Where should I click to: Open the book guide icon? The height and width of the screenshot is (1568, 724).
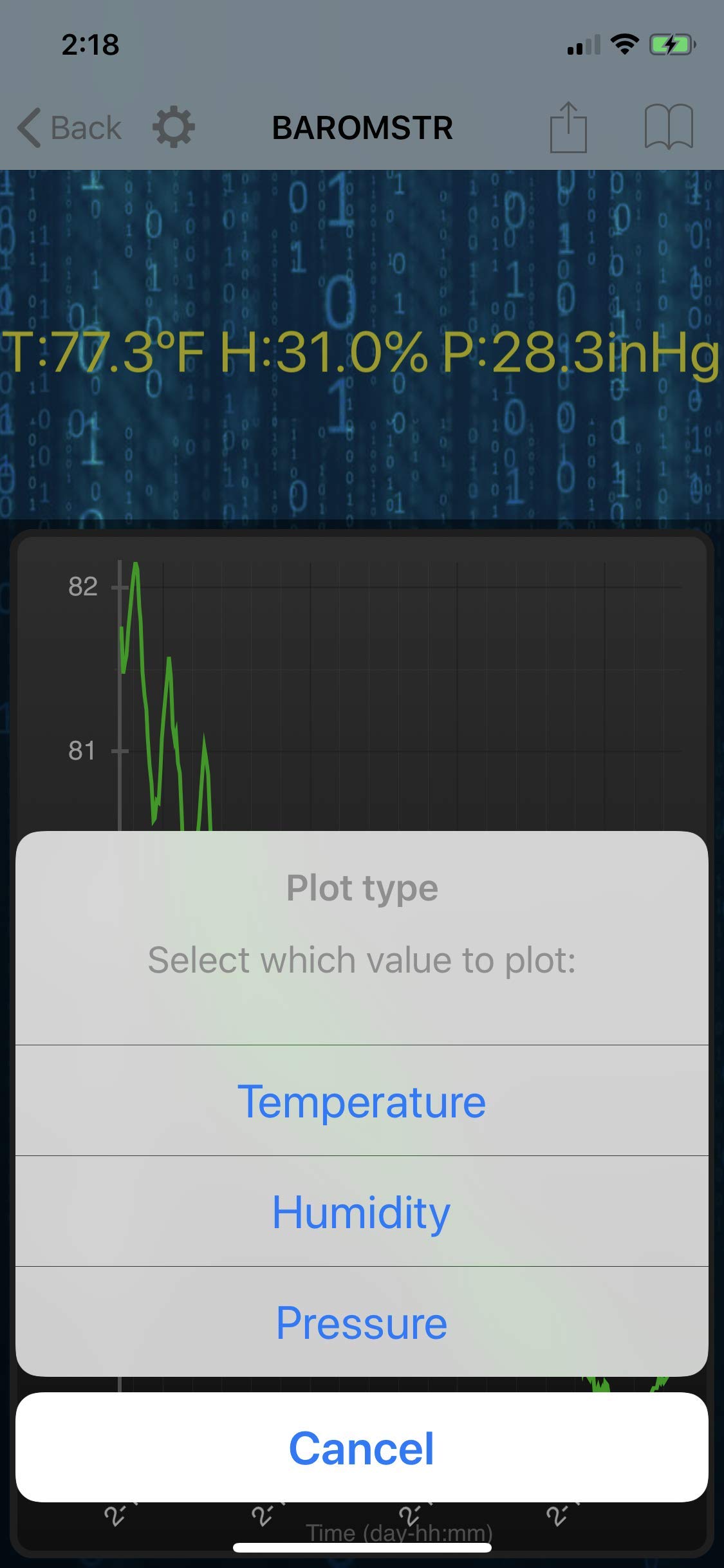tap(669, 127)
